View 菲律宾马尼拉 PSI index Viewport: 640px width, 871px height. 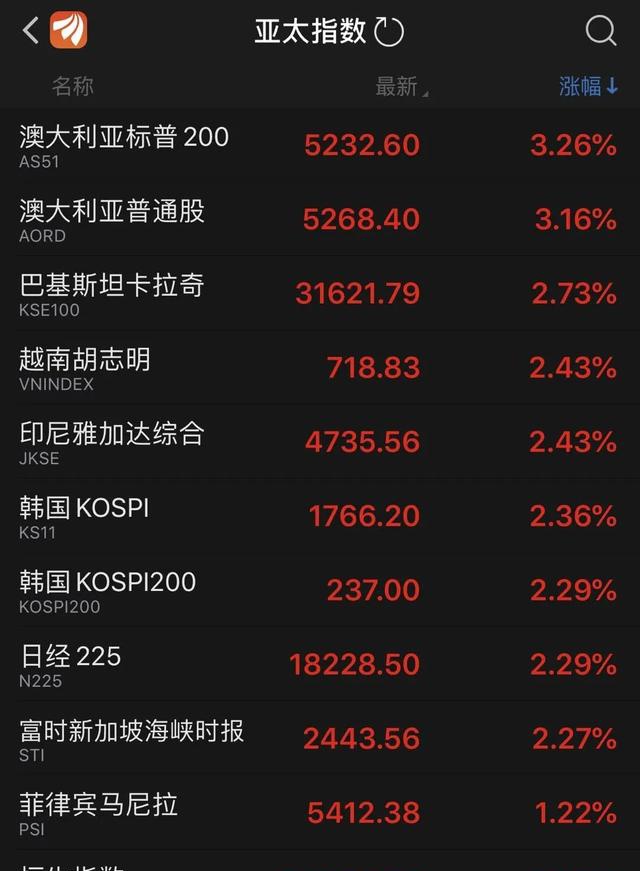pyautogui.click(x=320, y=812)
